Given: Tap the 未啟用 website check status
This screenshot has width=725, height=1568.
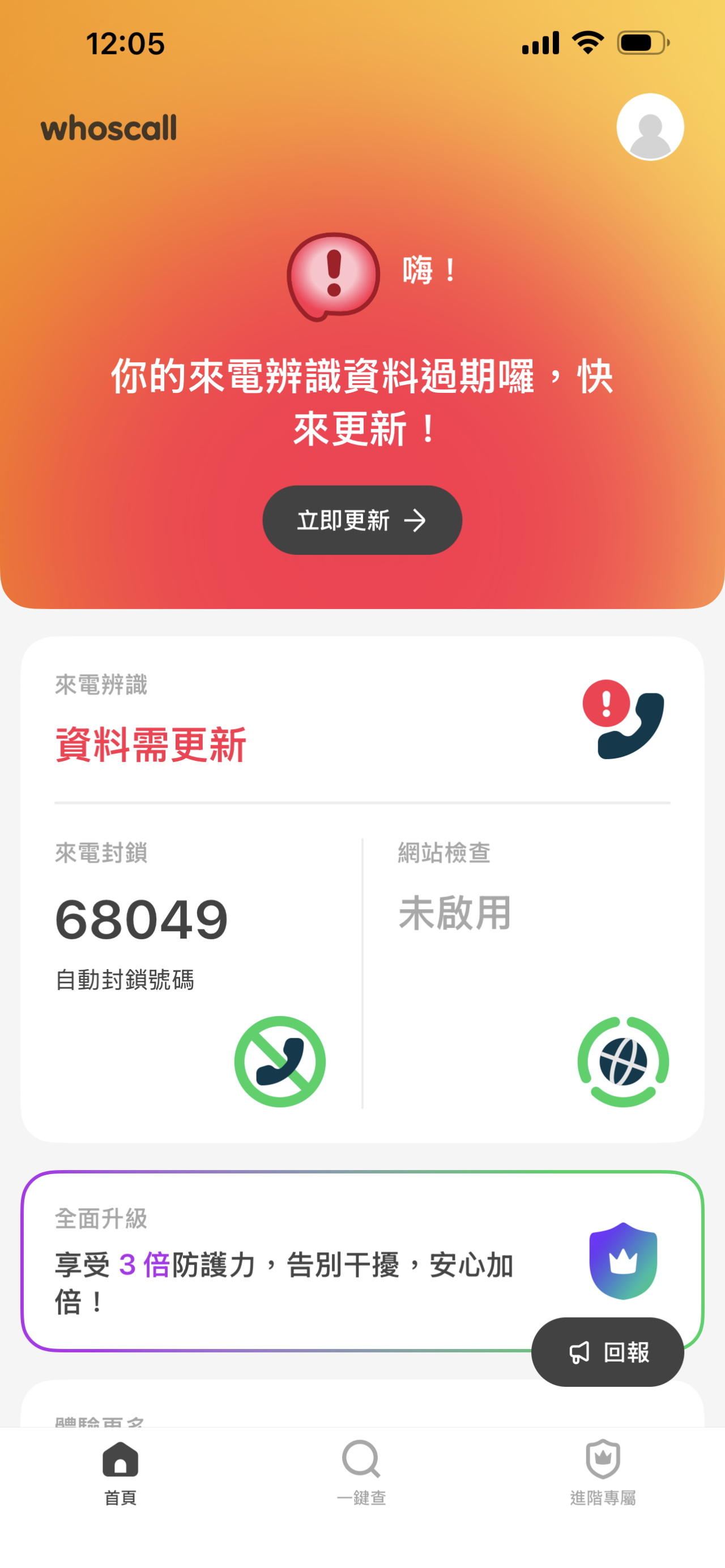Looking at the screenshot, I should point(453,913).
